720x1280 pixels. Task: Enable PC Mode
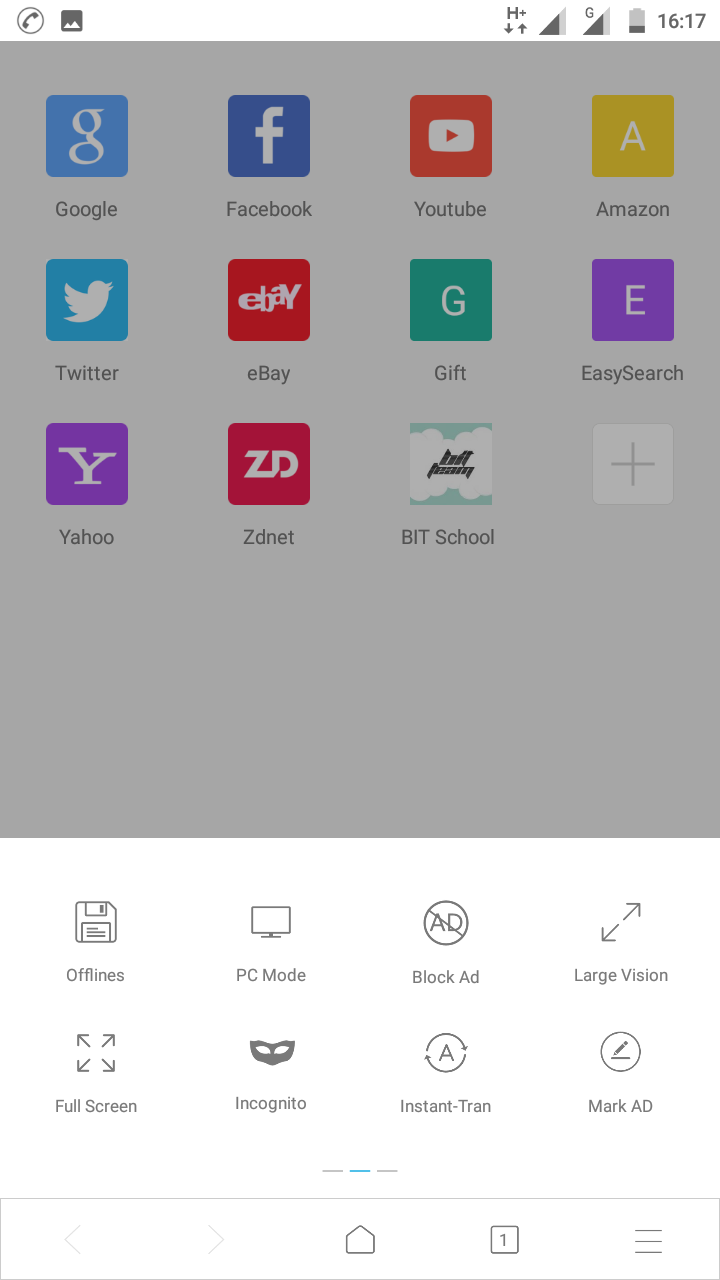tap(271, 942)
